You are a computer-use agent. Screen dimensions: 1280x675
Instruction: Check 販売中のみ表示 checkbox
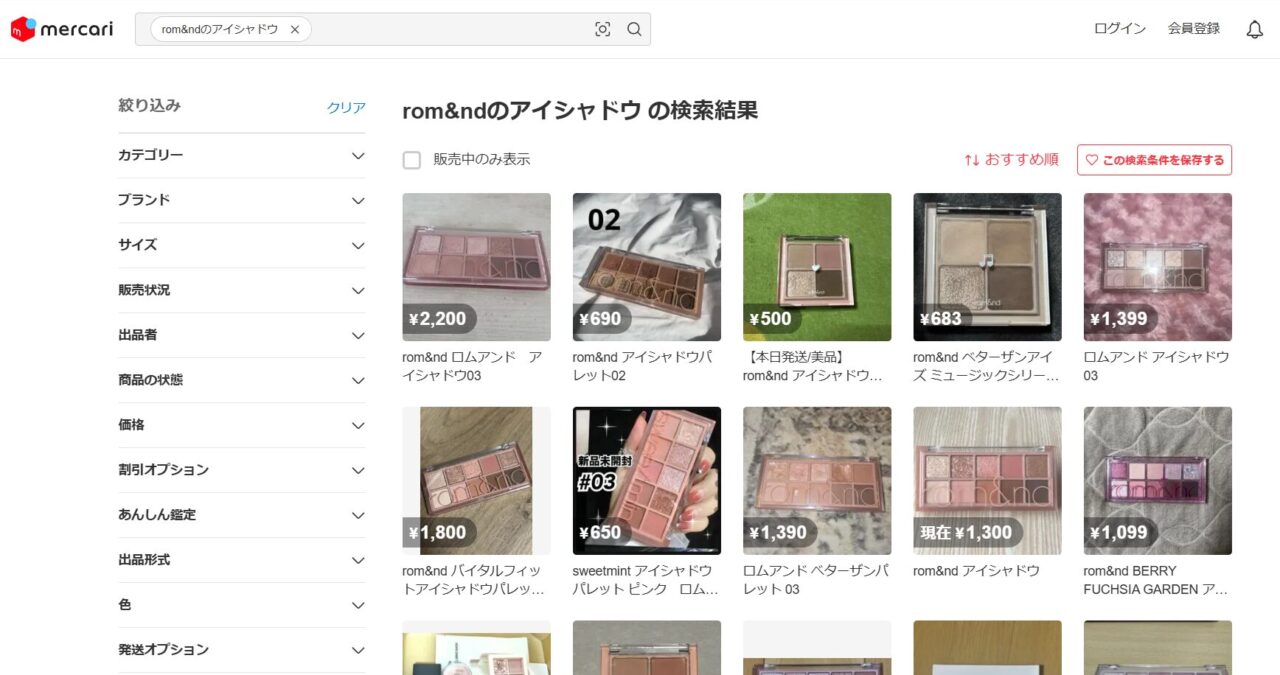point(412,160)
